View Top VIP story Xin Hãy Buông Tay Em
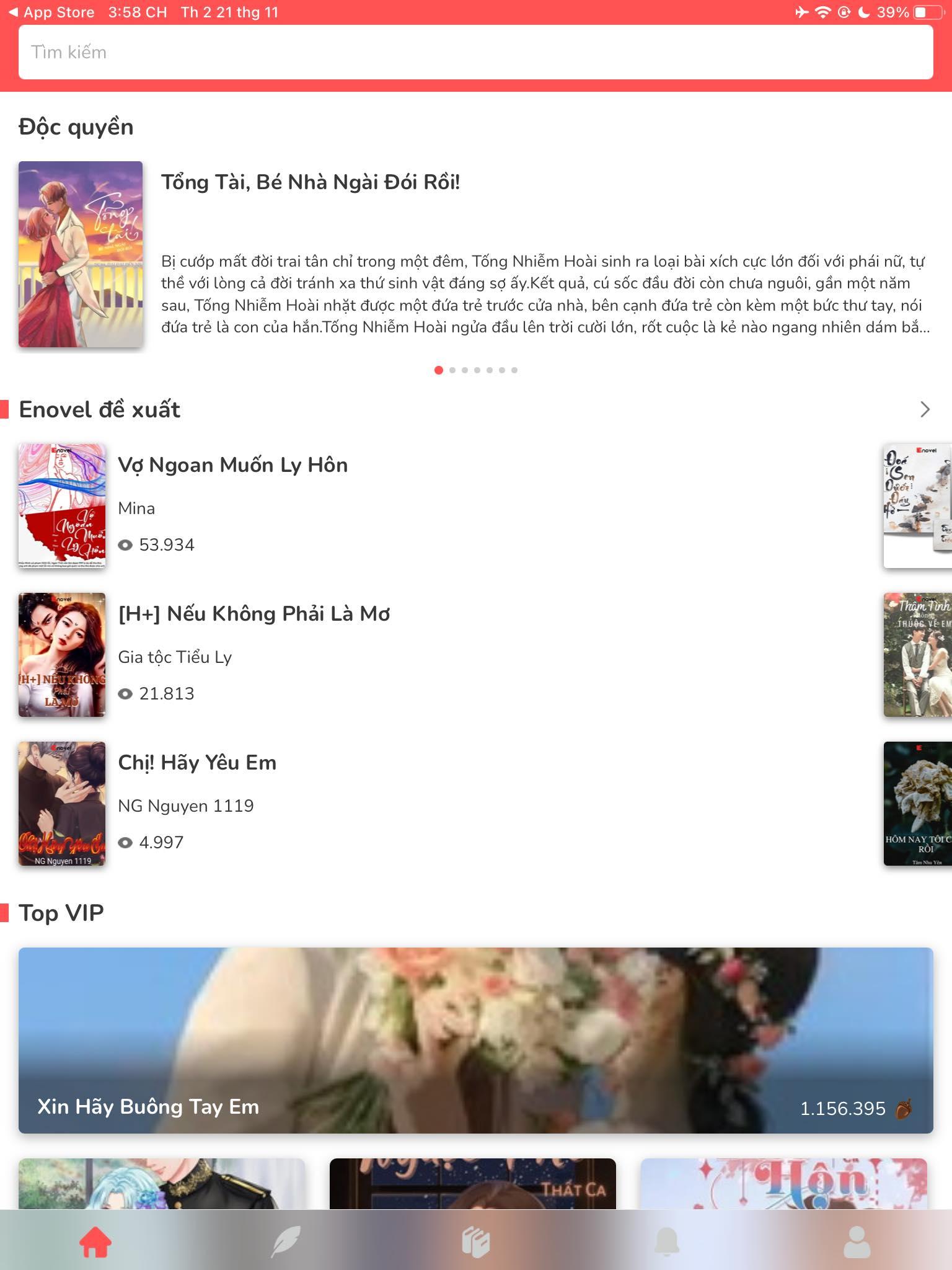 coord(475,1040)
